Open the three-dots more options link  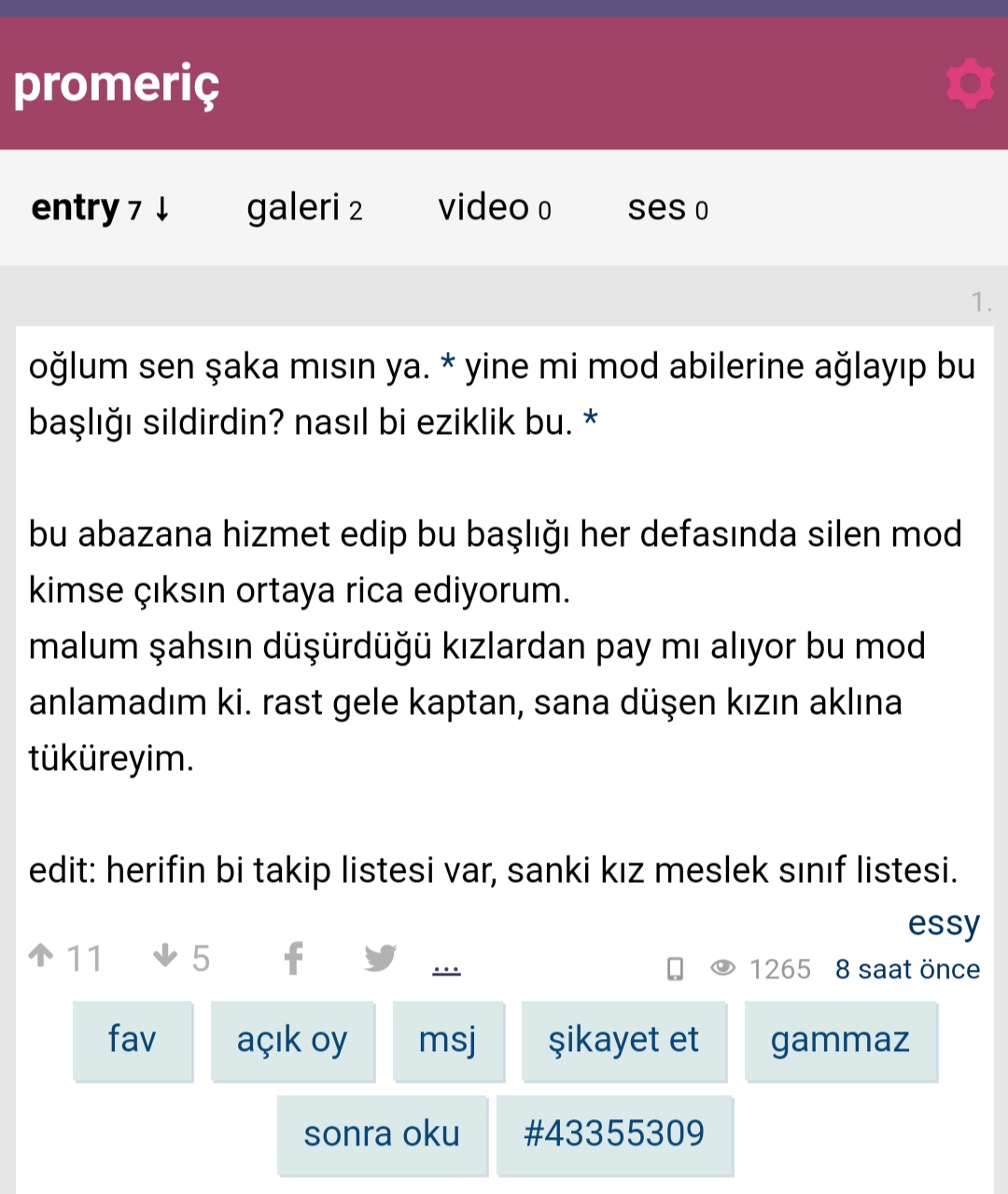(447, 967)
